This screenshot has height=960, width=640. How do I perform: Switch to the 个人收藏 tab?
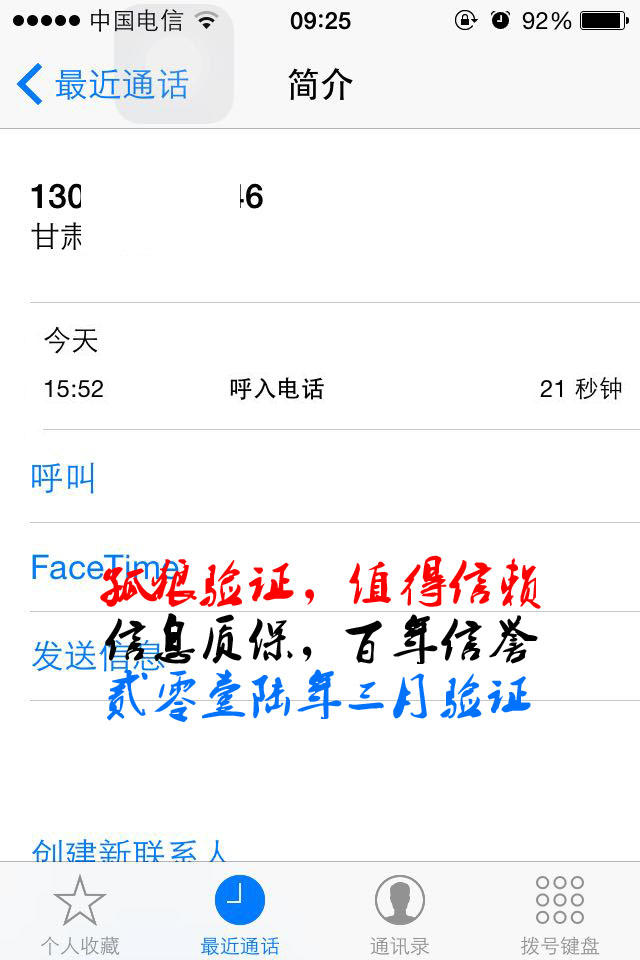tap(80, 912)
